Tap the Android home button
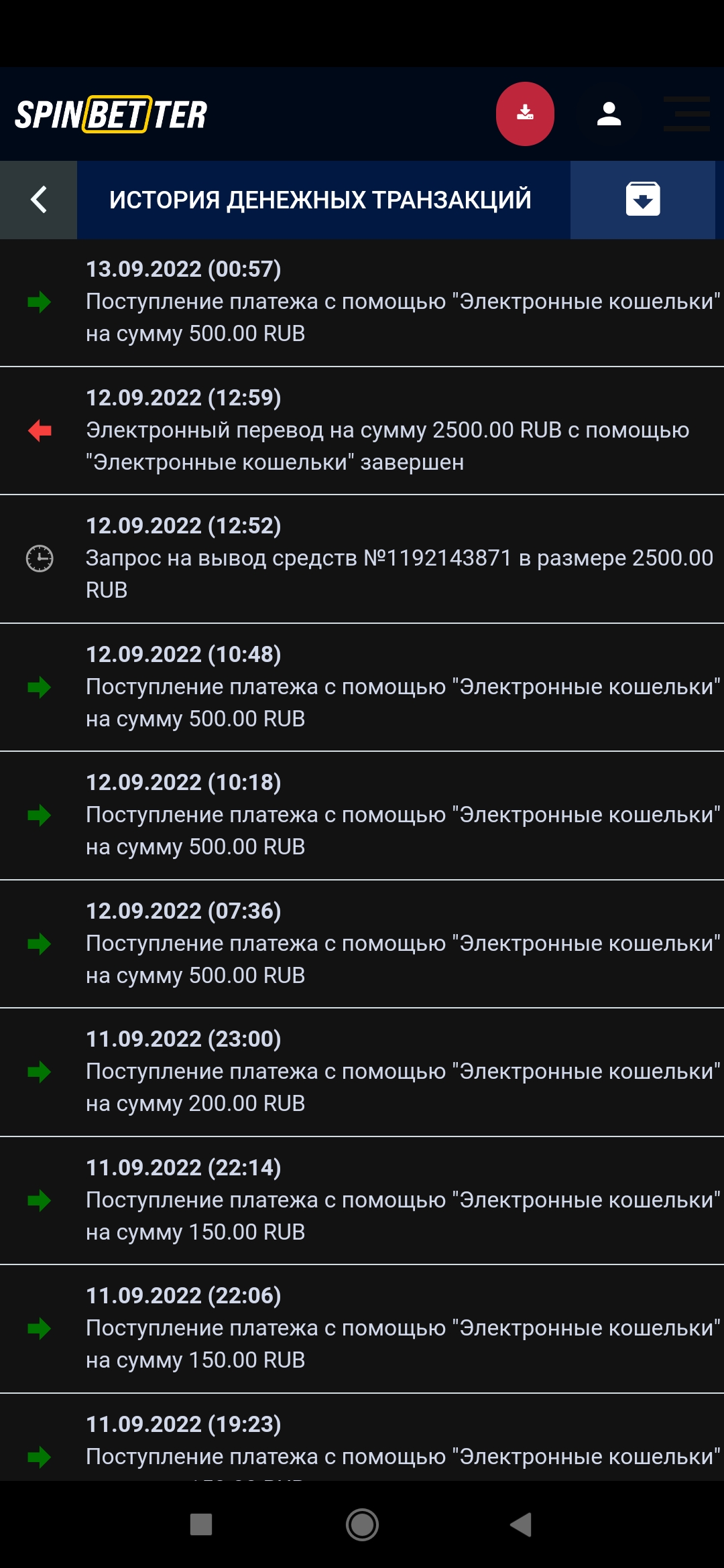This screenshot has width=724, height=1568. point(362,1524)
